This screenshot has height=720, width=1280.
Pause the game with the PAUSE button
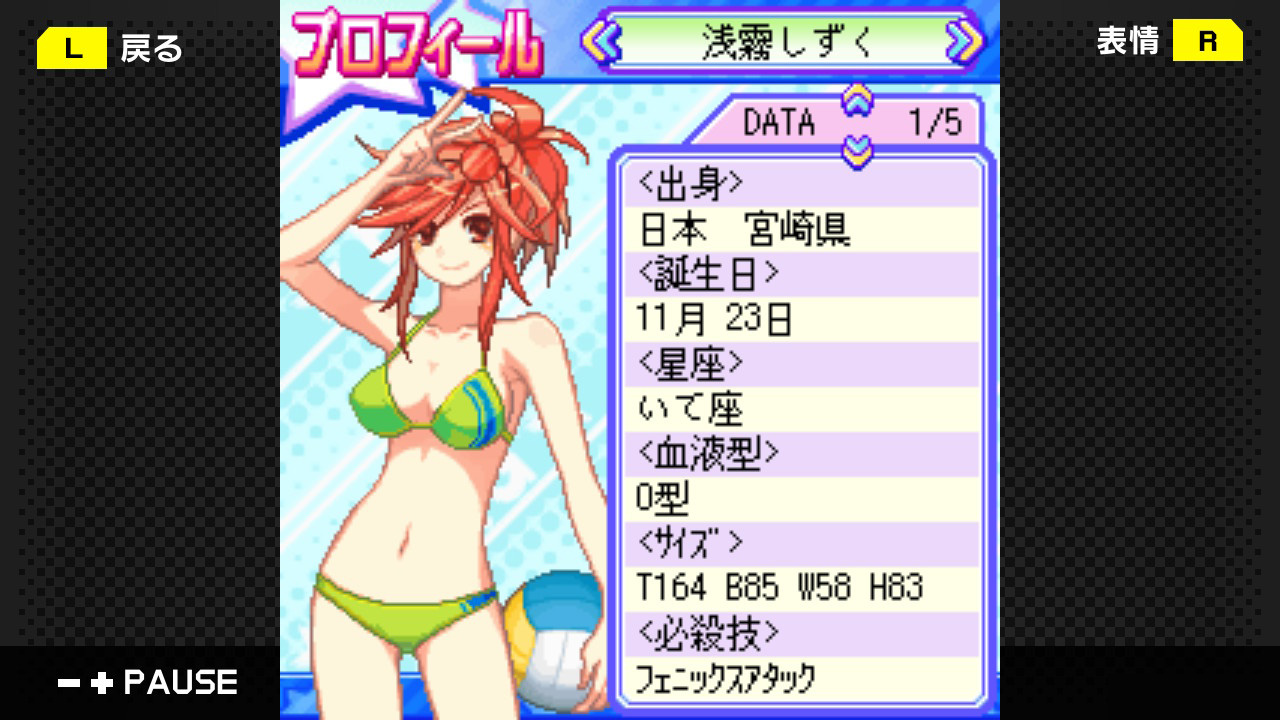click(x=148, y=683)
